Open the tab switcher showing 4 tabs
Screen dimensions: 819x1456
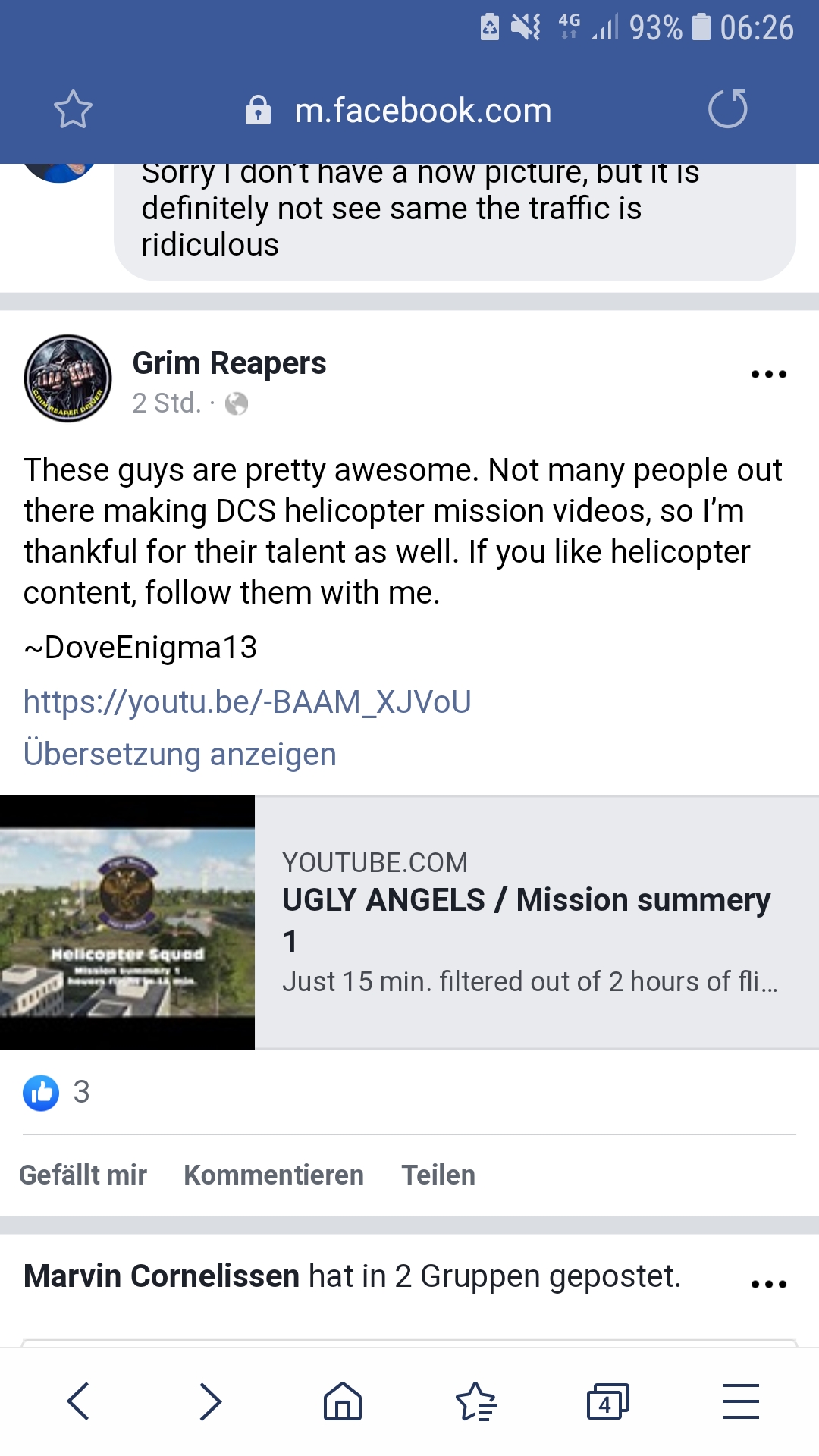click(608, 1401)
